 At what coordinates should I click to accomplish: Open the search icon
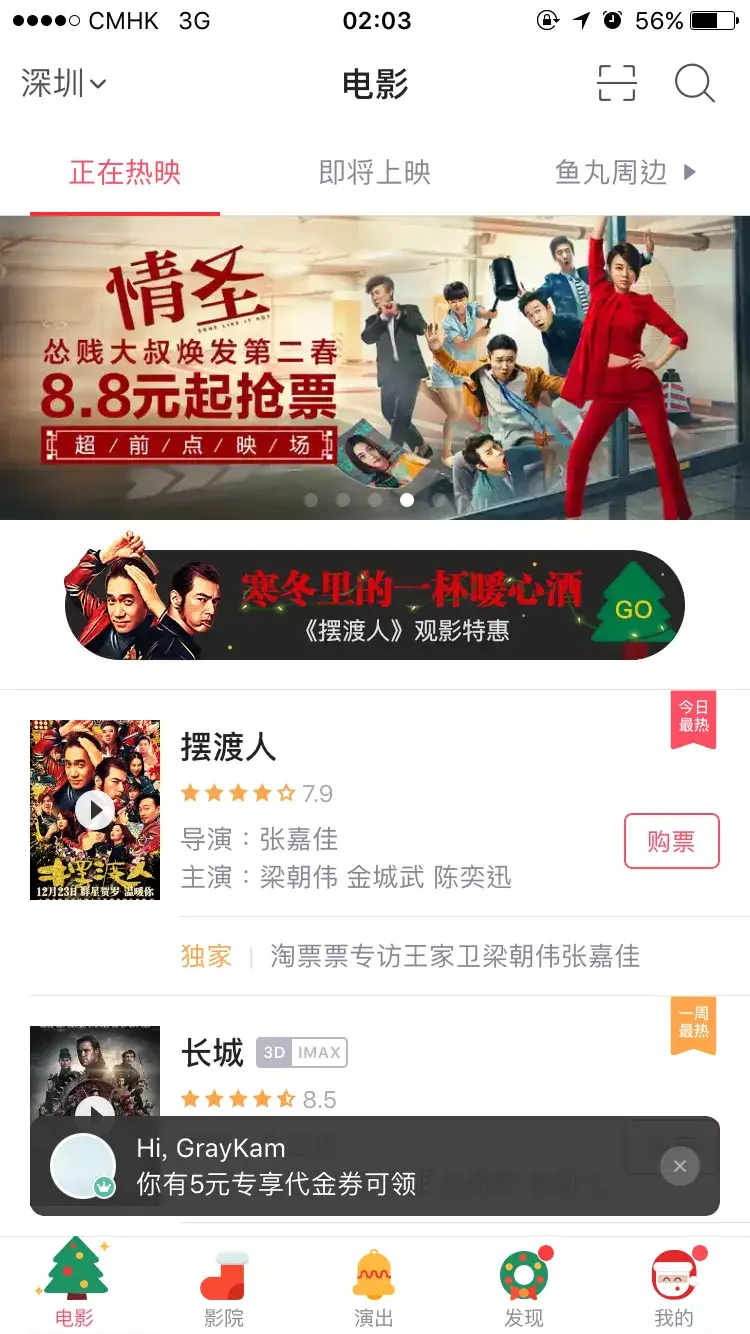(694, 84)
